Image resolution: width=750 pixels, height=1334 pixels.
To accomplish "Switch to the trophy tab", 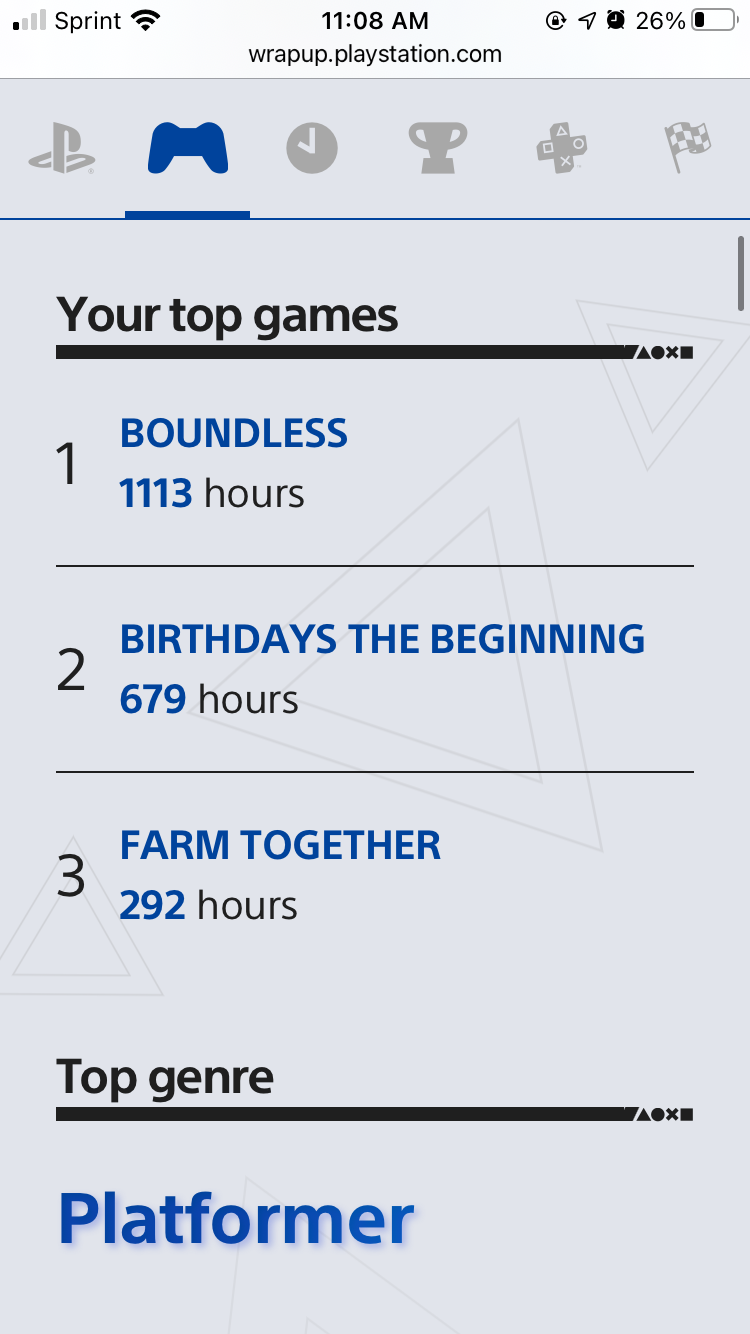I will (x=437, y=149).
